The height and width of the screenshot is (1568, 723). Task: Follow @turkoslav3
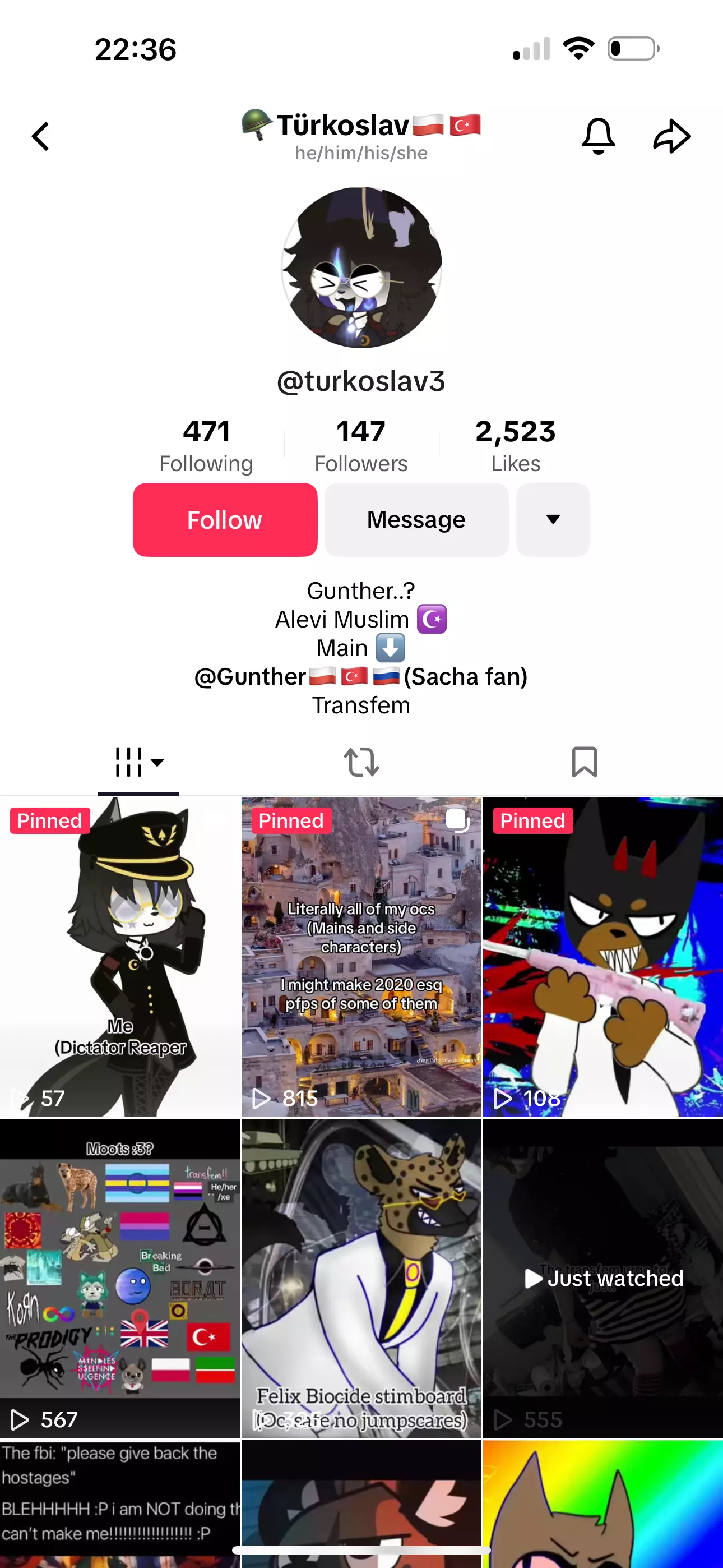225,520
